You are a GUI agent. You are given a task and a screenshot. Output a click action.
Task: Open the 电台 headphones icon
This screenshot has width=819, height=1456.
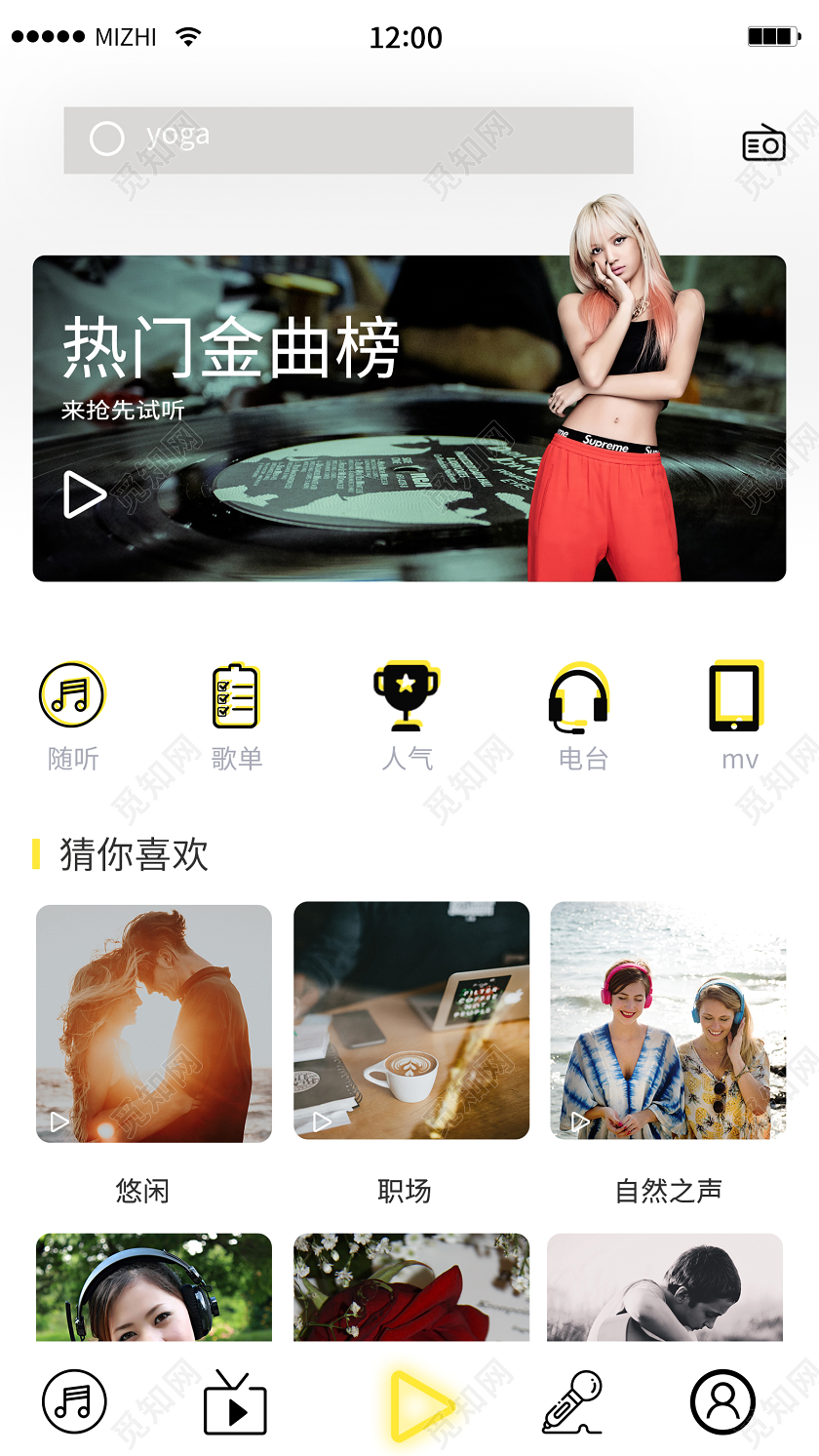point(581,694)
